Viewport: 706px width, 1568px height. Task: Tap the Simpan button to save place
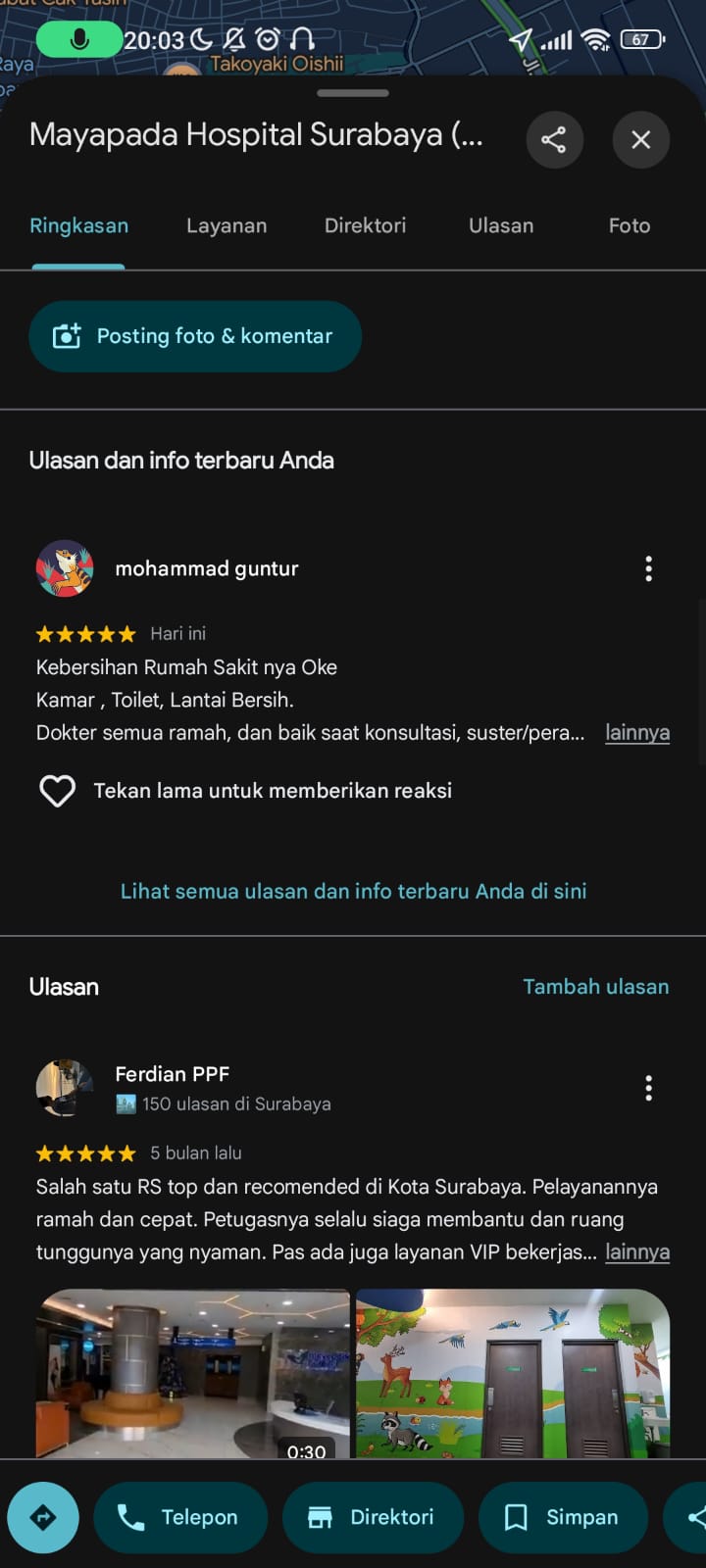[563, 1518]
